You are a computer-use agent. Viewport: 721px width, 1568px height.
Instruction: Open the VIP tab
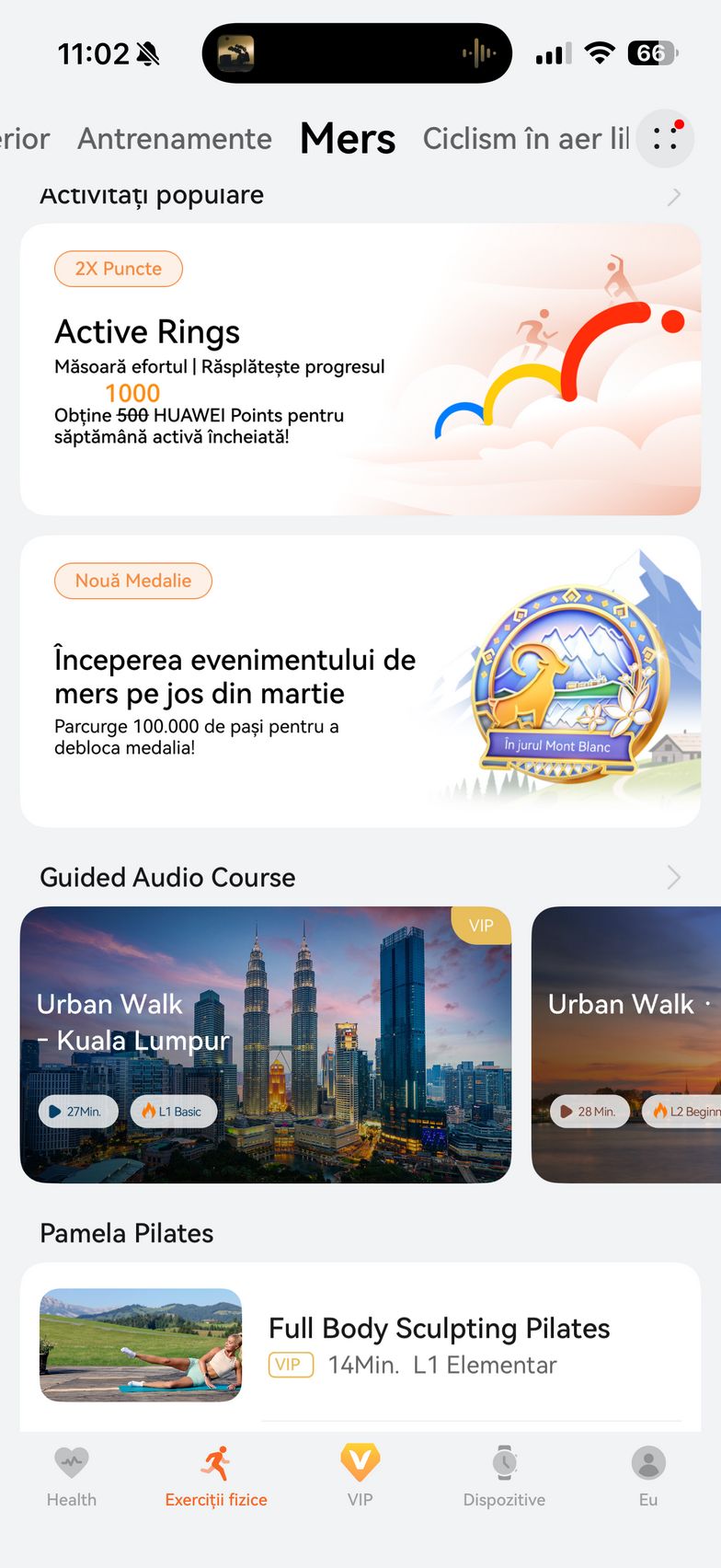[x=360, y=1476]
